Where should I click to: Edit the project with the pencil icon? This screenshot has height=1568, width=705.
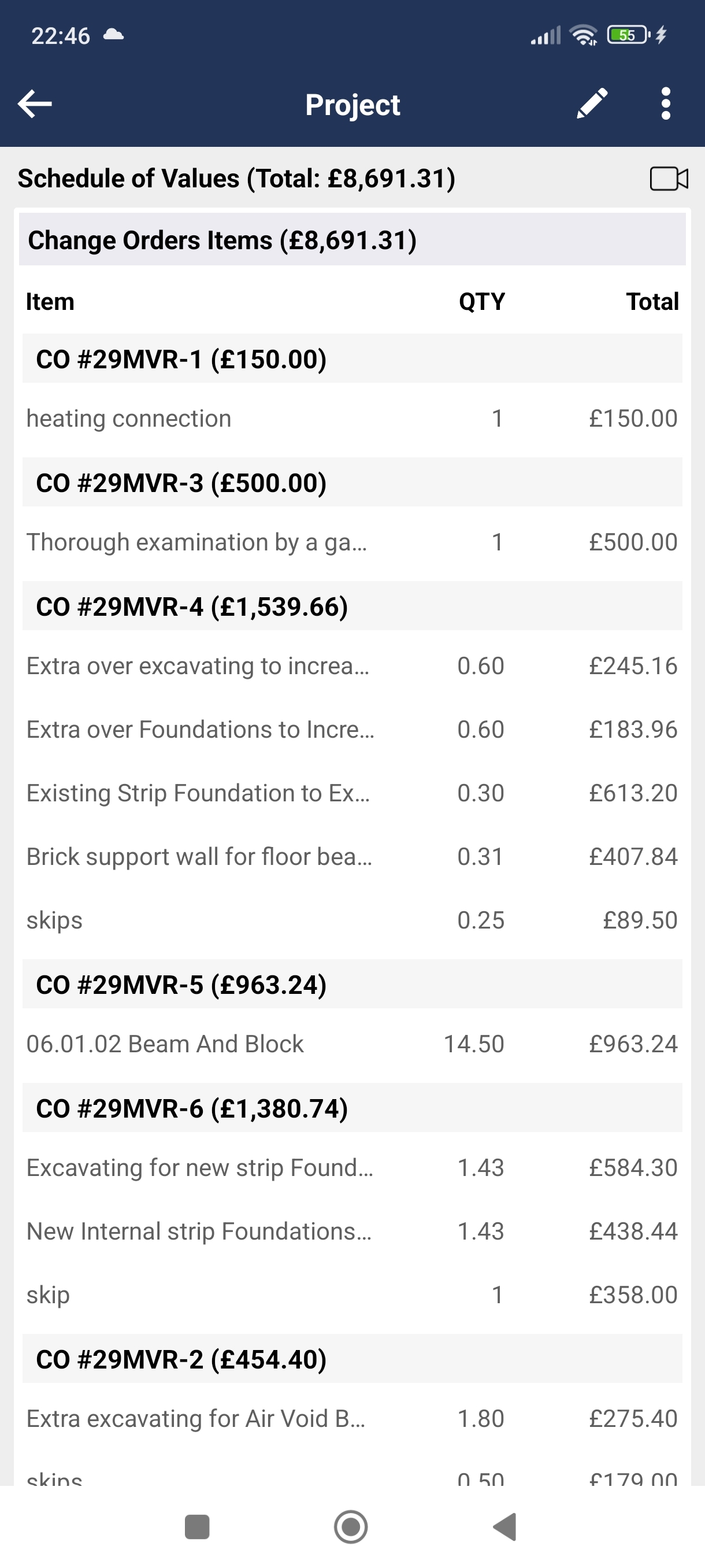point(592,103)
